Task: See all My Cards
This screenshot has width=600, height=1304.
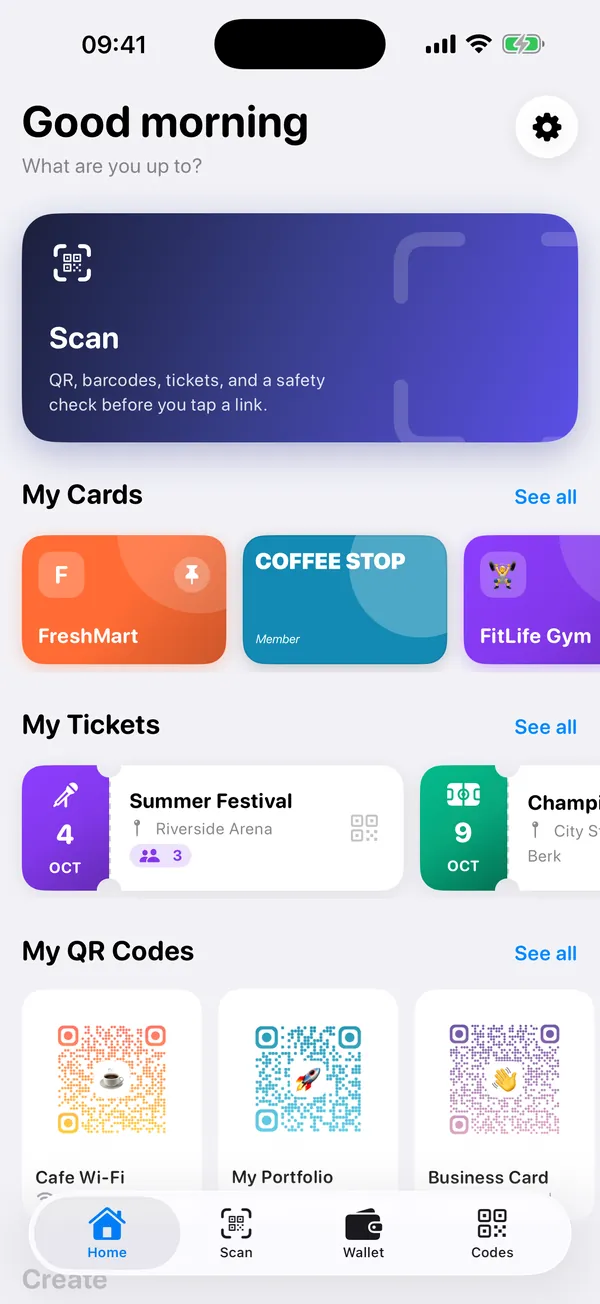Action: click(545, 497)
